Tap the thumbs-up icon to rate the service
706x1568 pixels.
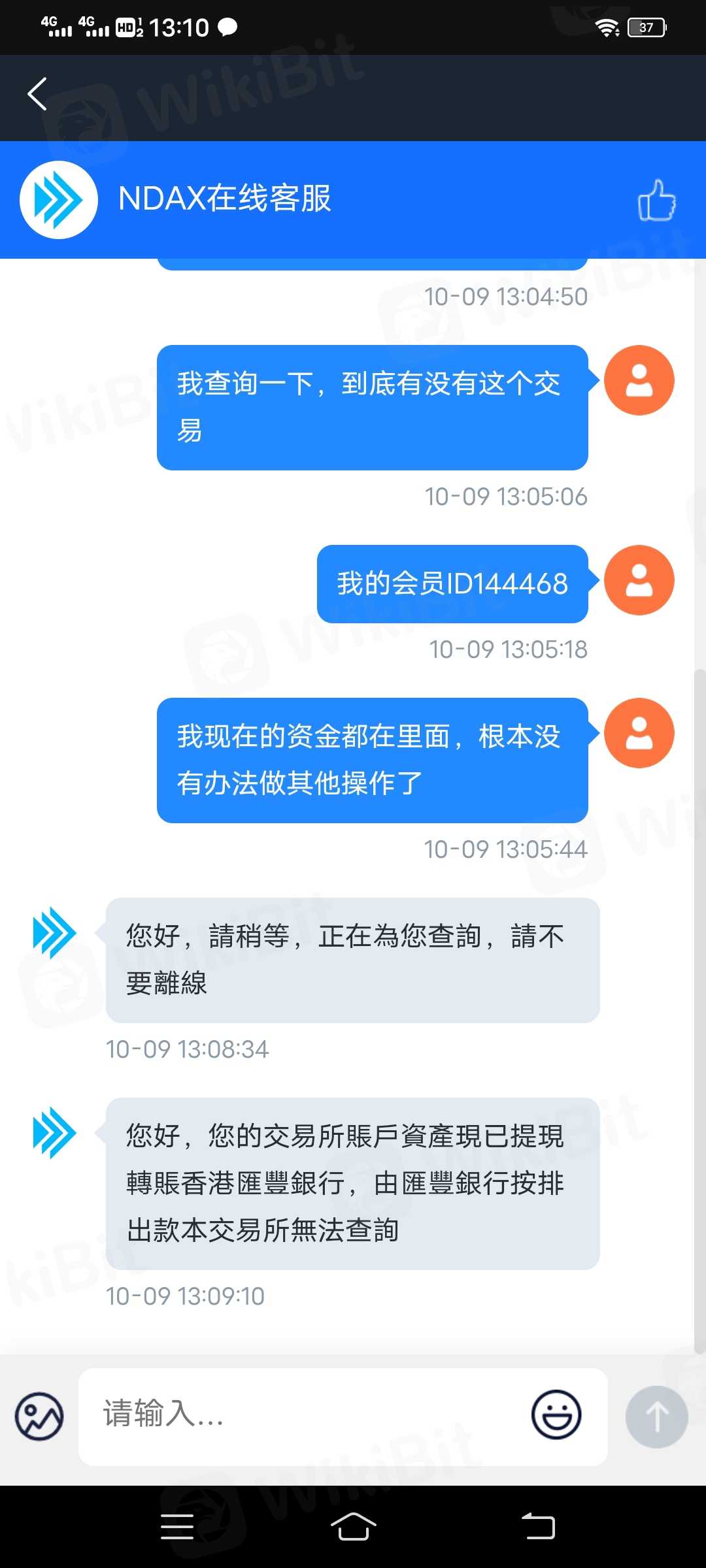(x=656, y=201)
